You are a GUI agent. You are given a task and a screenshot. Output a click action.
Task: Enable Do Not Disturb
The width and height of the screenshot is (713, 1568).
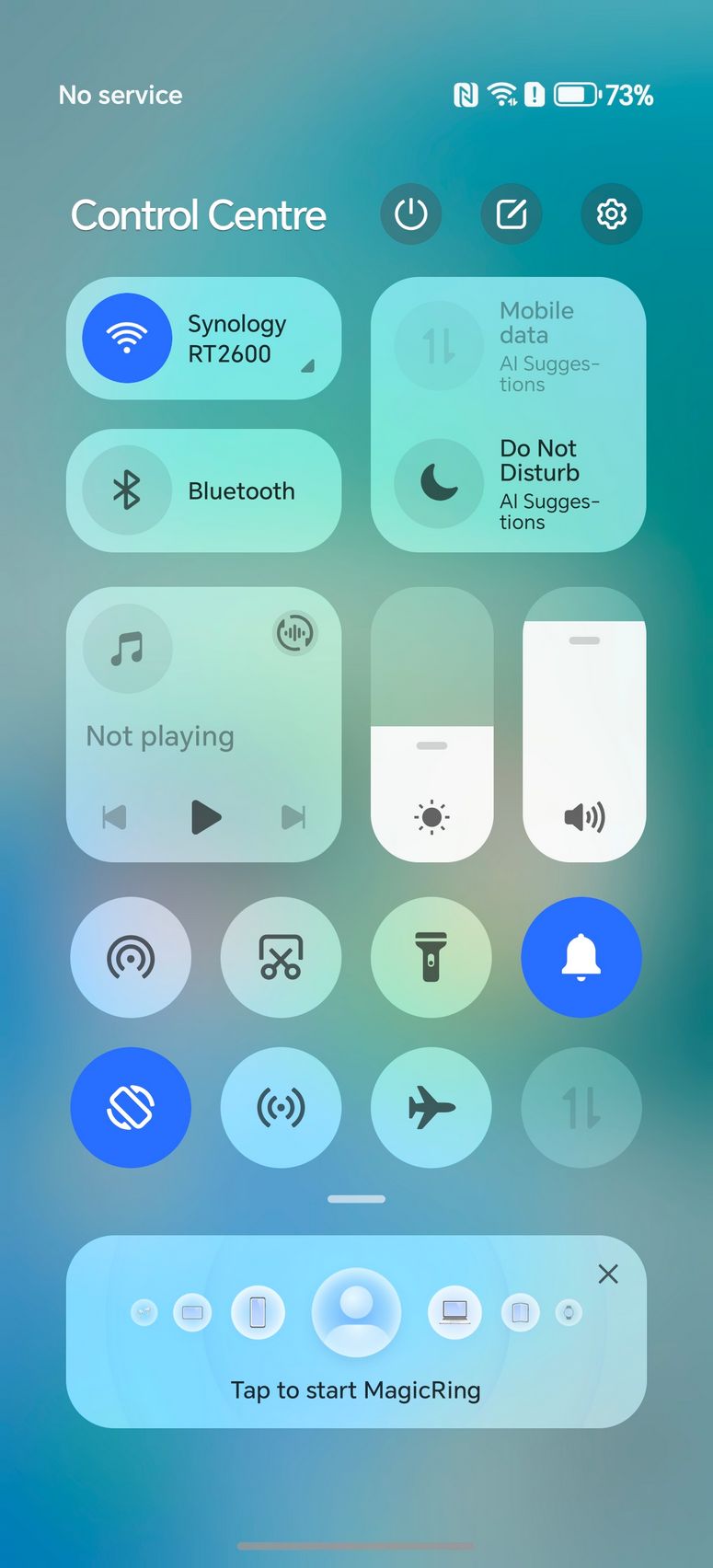click(439, 483)
